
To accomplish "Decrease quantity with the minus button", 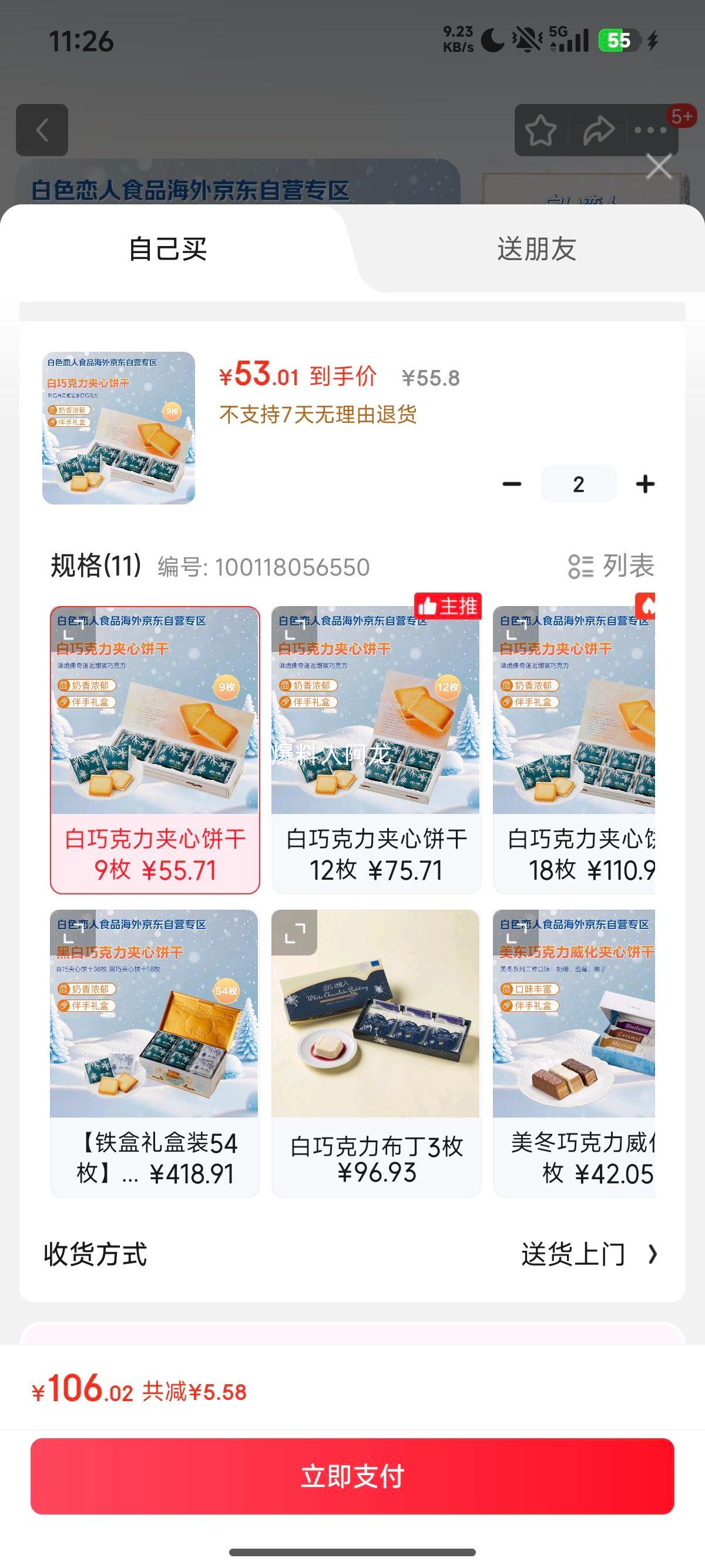I will coord(512,484).
